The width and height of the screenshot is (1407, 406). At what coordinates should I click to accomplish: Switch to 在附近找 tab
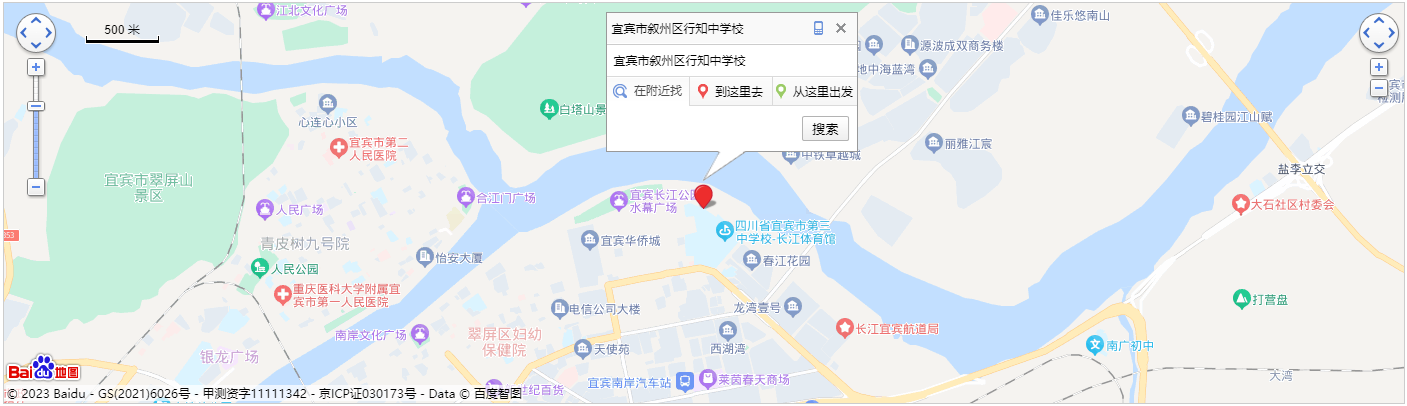[648, 91]
